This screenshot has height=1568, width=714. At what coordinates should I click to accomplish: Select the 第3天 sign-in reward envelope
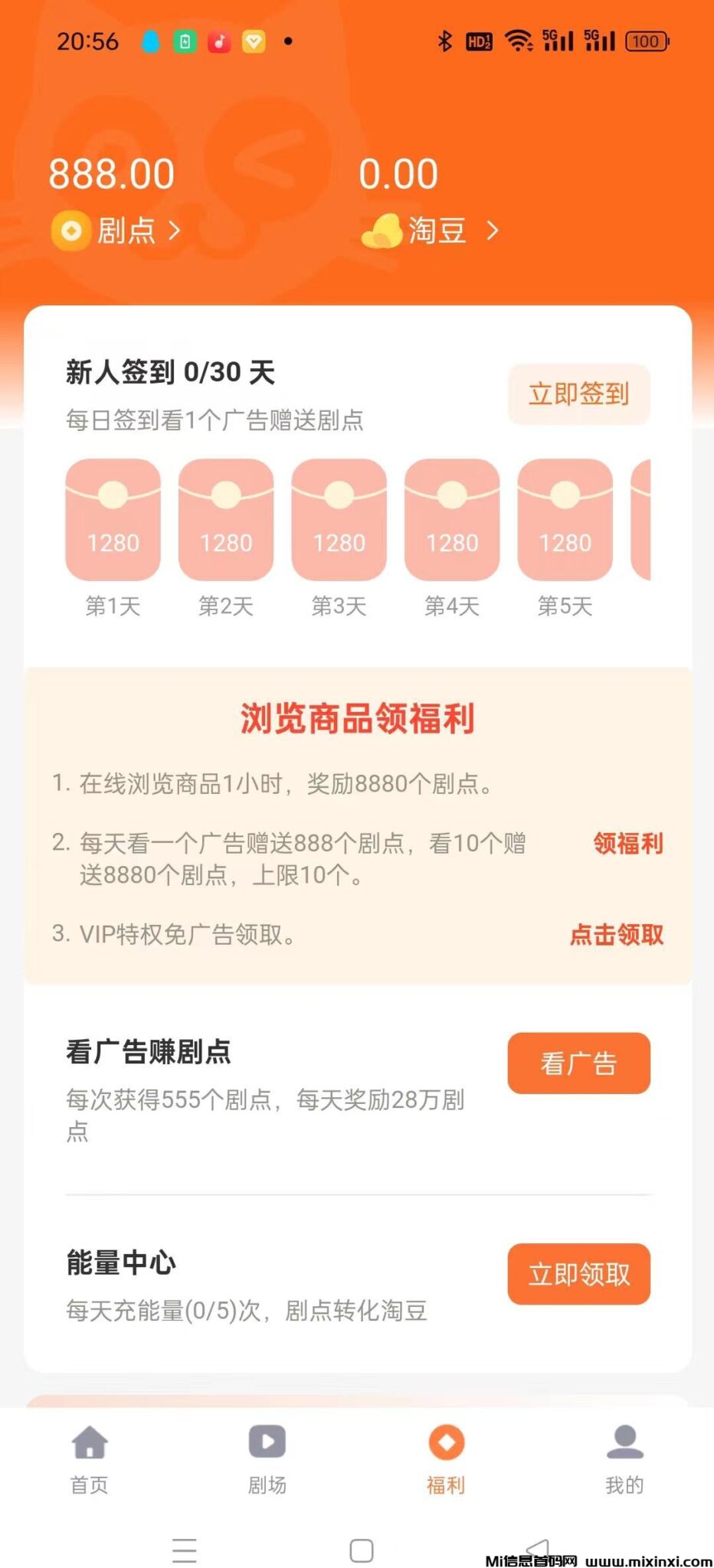click(339, 521)
